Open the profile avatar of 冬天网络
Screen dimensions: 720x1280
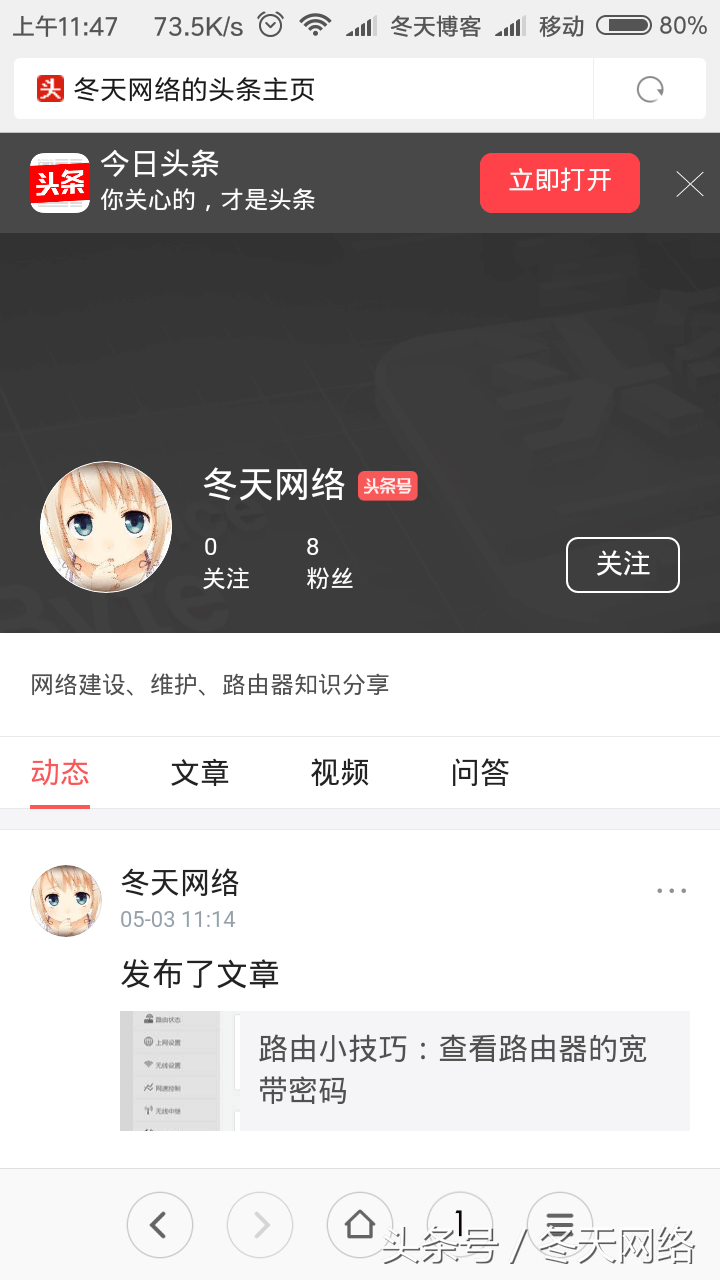(x=106, y=527)
